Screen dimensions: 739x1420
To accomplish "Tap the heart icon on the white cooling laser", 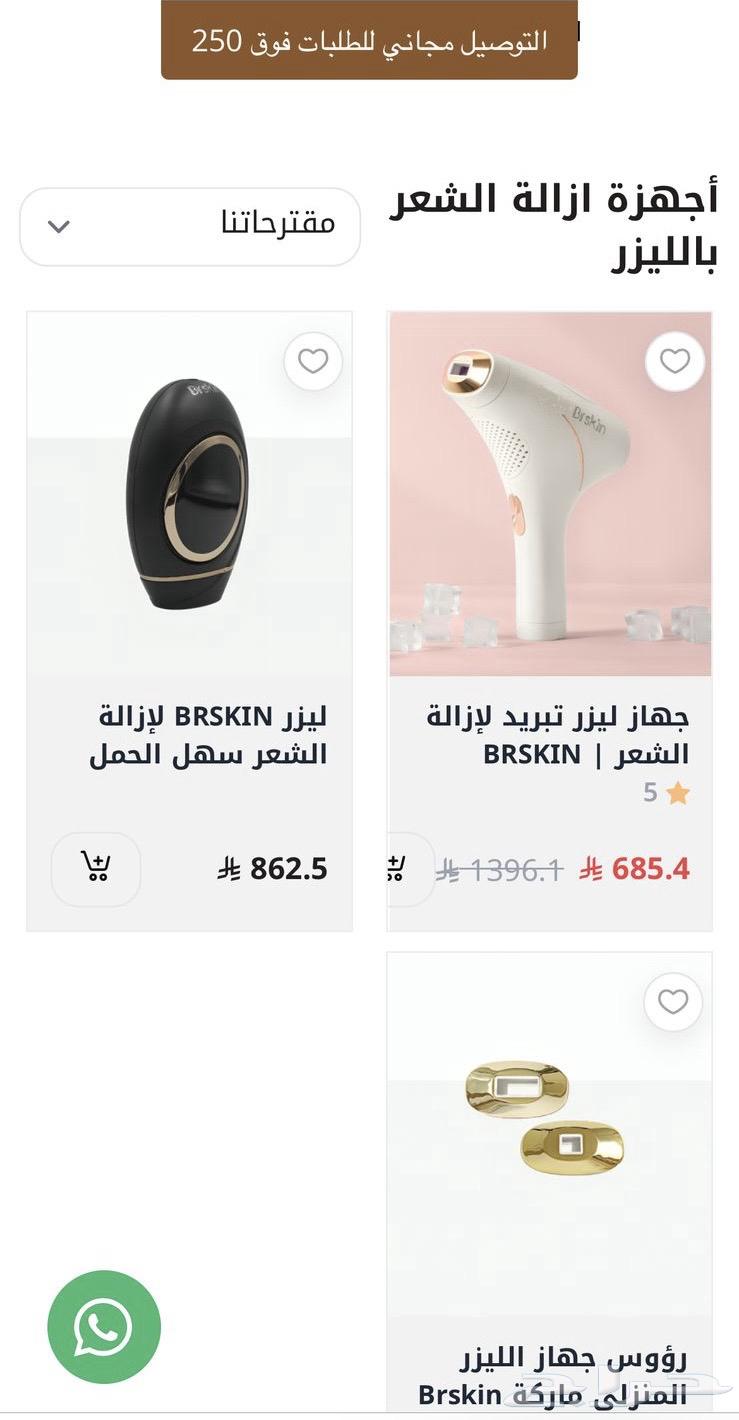I will coord(673,361).
